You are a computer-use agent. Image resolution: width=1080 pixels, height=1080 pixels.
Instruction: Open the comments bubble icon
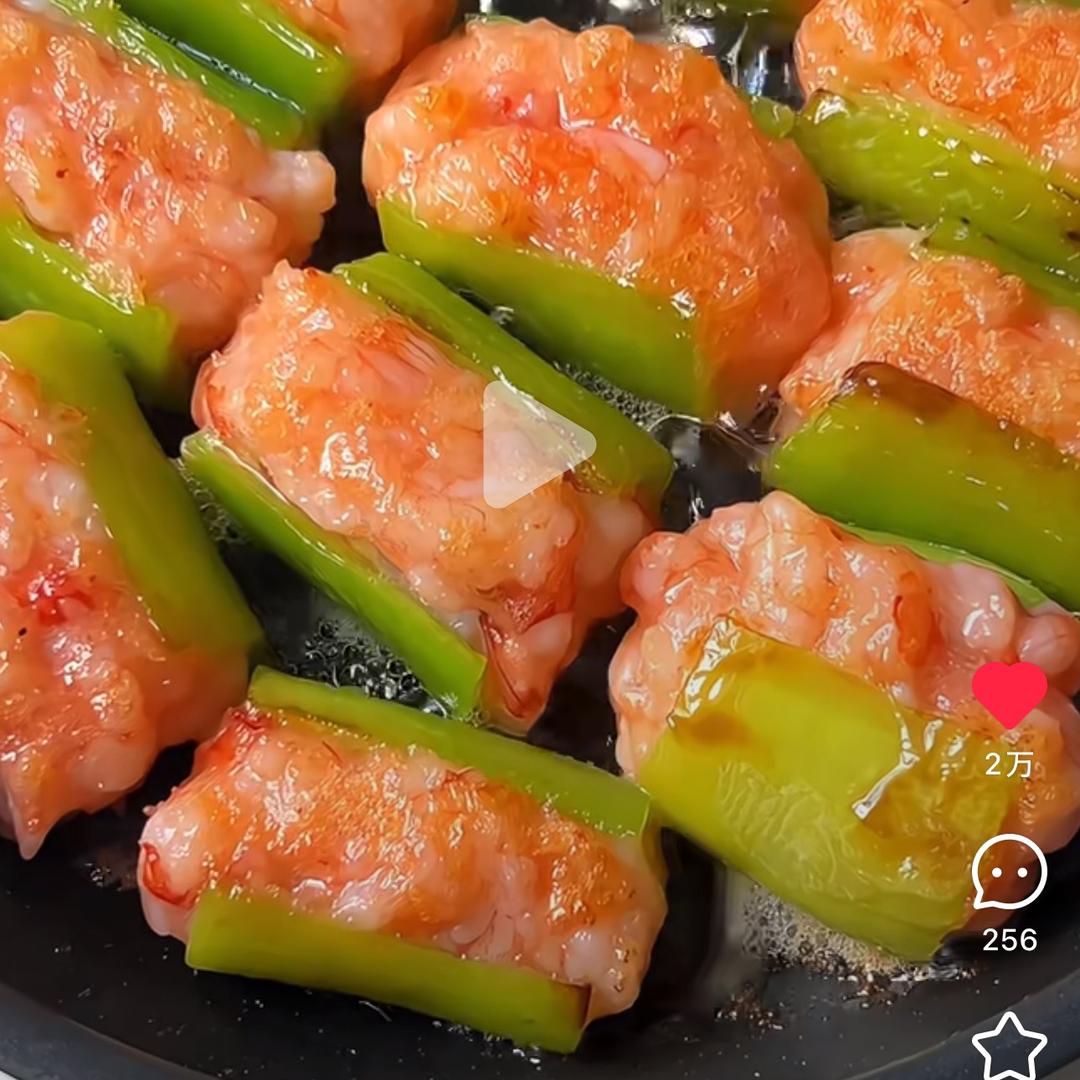pyautogui.click(x=1009, y=873)
